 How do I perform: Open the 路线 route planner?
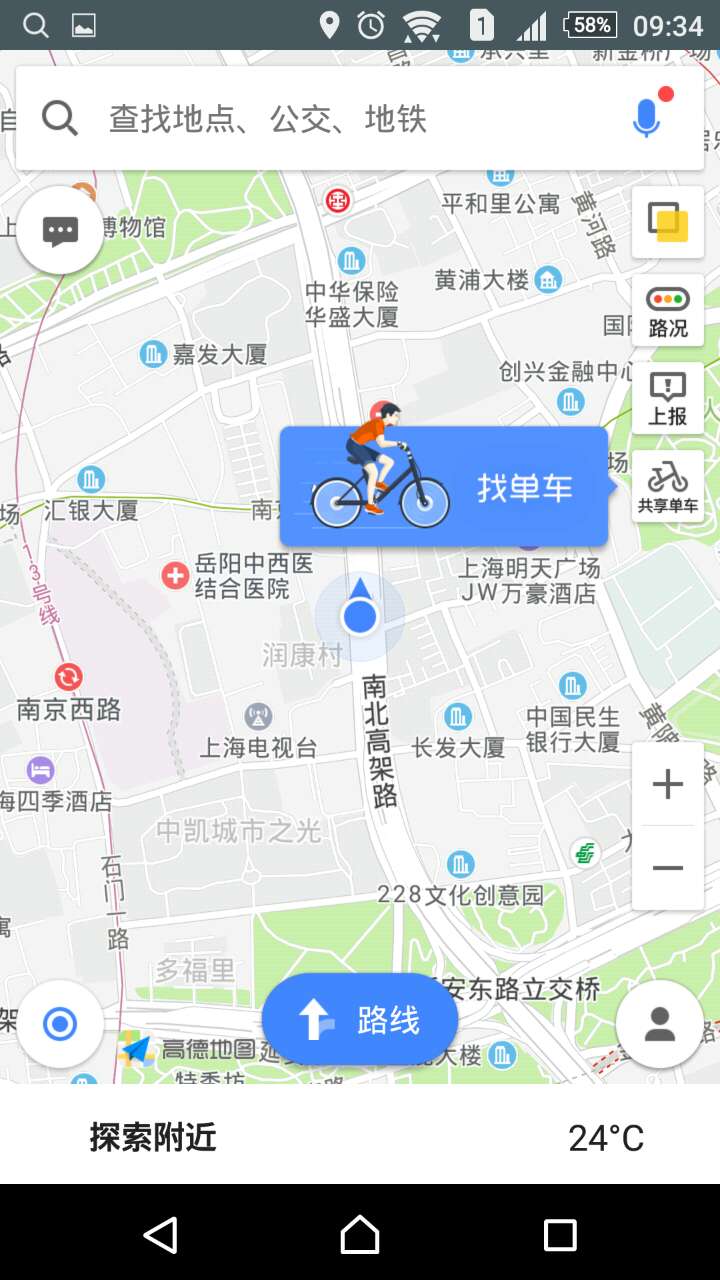tap(360, 1020)
